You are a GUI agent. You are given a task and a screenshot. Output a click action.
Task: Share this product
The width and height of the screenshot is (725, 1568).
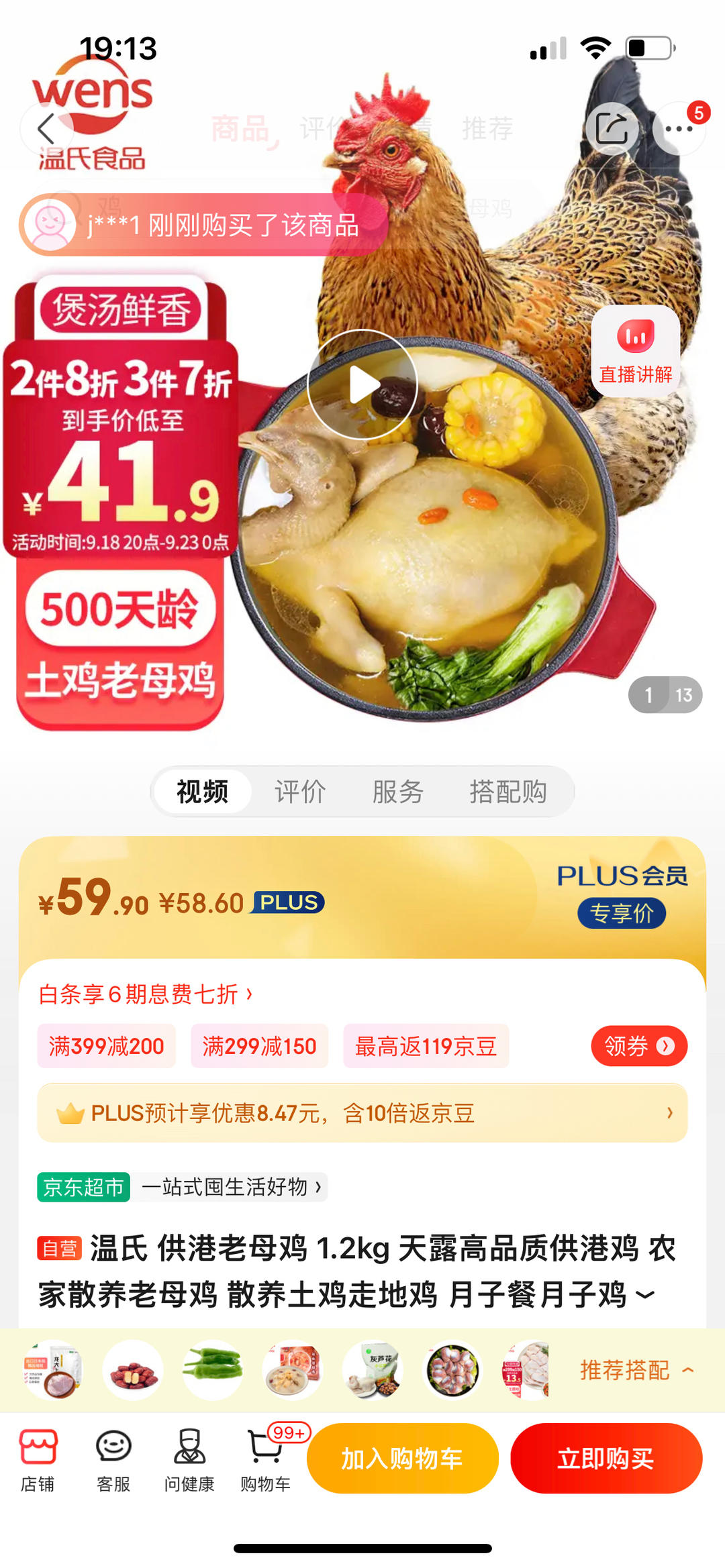612,128
